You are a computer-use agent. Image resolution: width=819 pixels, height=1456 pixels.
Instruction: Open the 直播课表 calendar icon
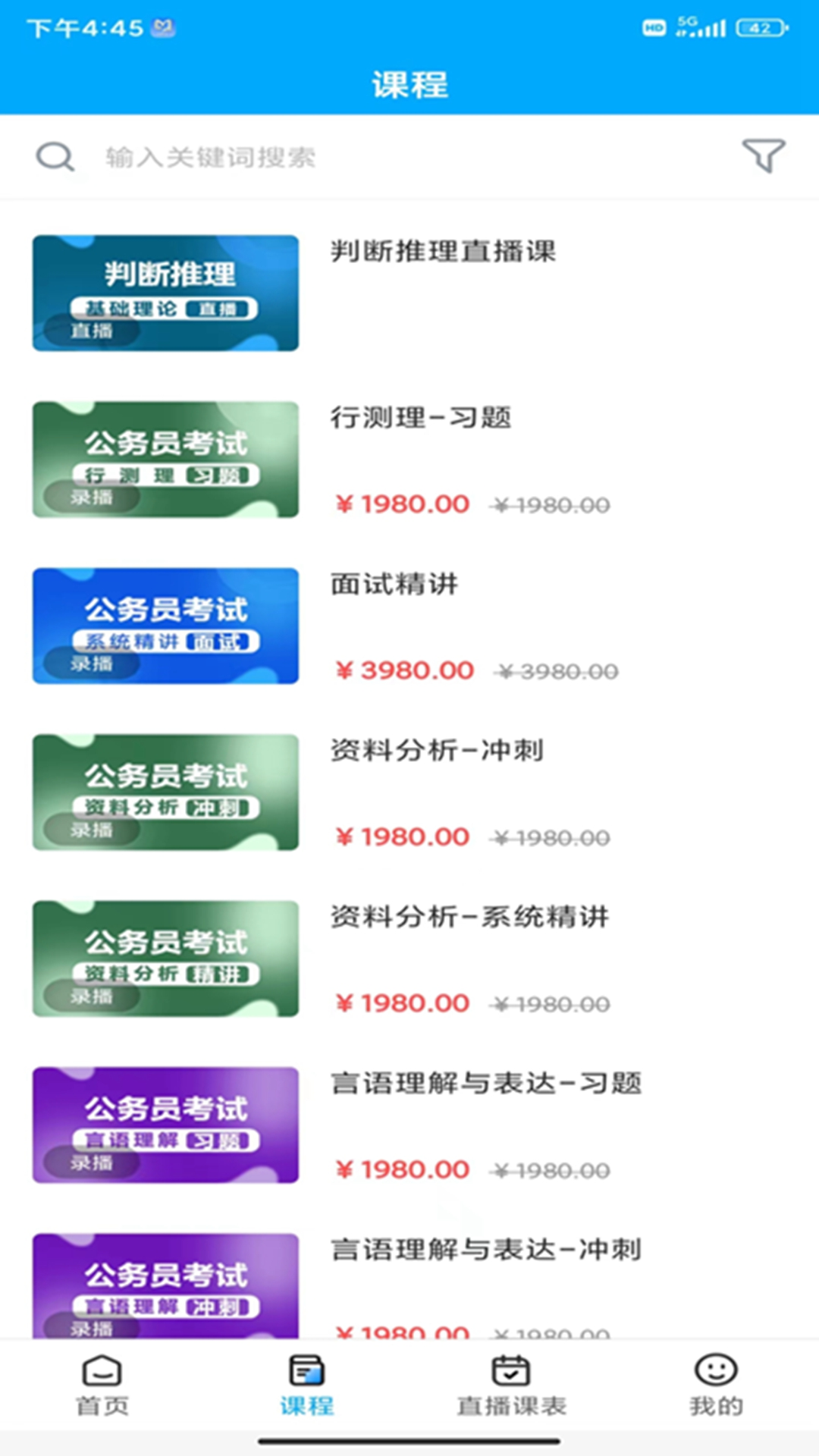coord(510,1370)
